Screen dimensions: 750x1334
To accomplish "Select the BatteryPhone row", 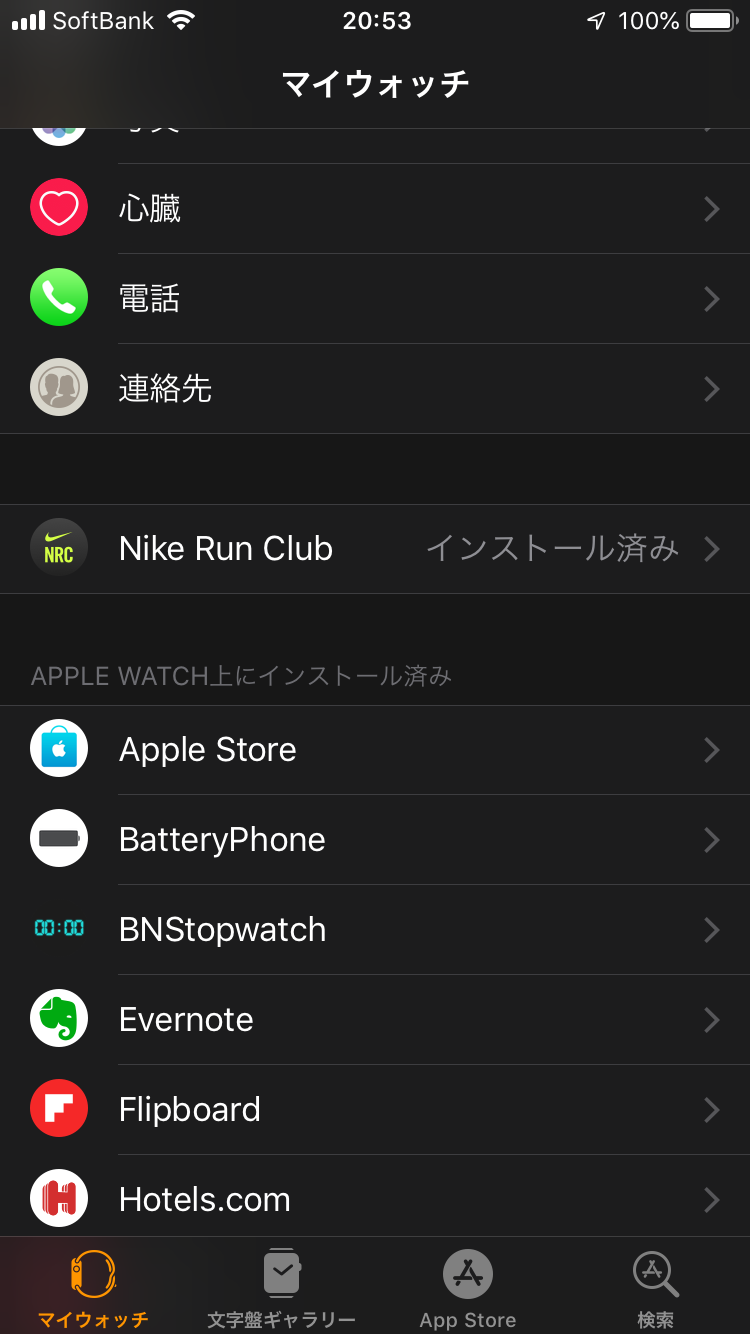I will 375,840.
